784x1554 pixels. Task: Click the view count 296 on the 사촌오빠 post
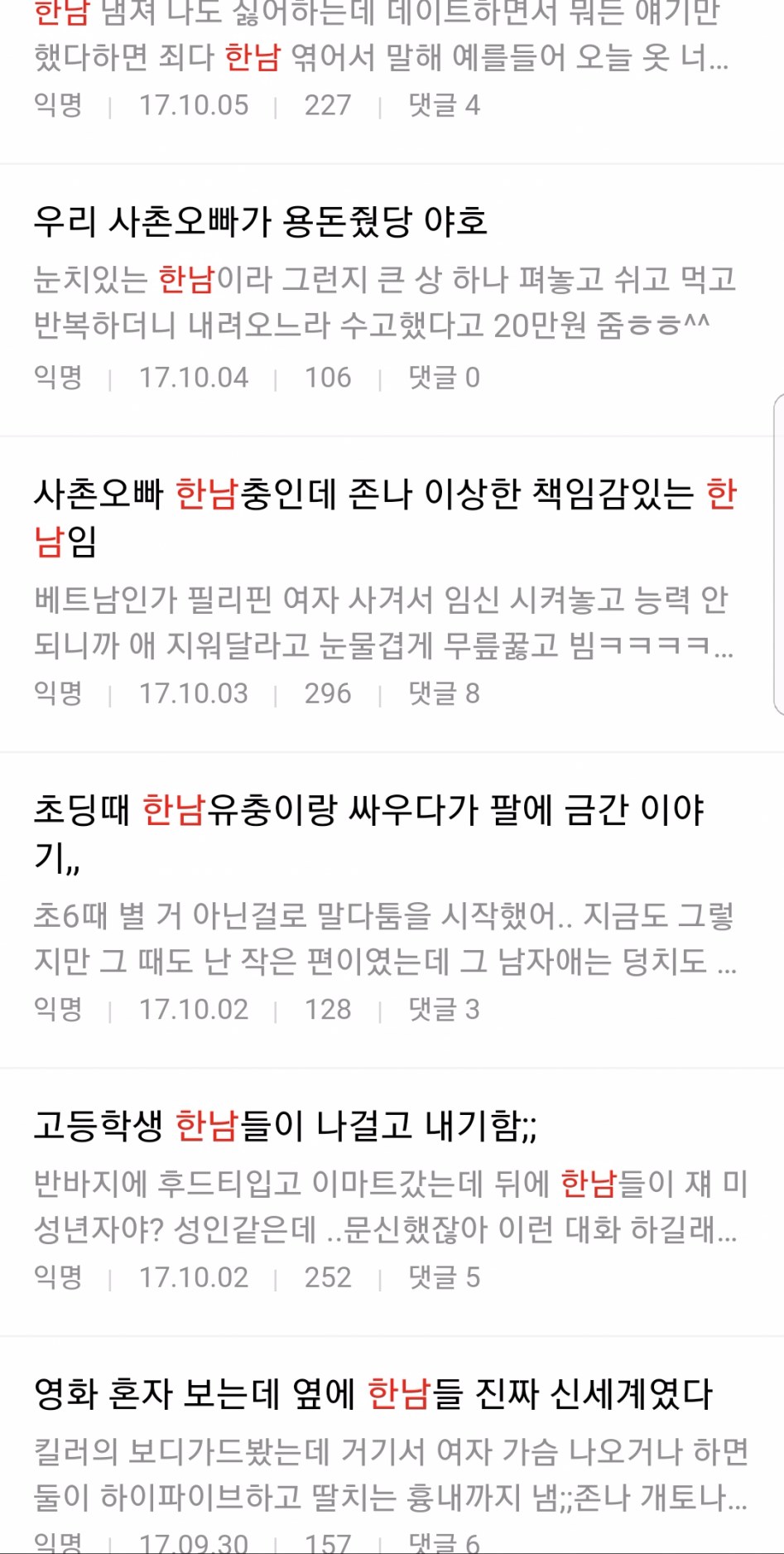(x=327, y=693)
